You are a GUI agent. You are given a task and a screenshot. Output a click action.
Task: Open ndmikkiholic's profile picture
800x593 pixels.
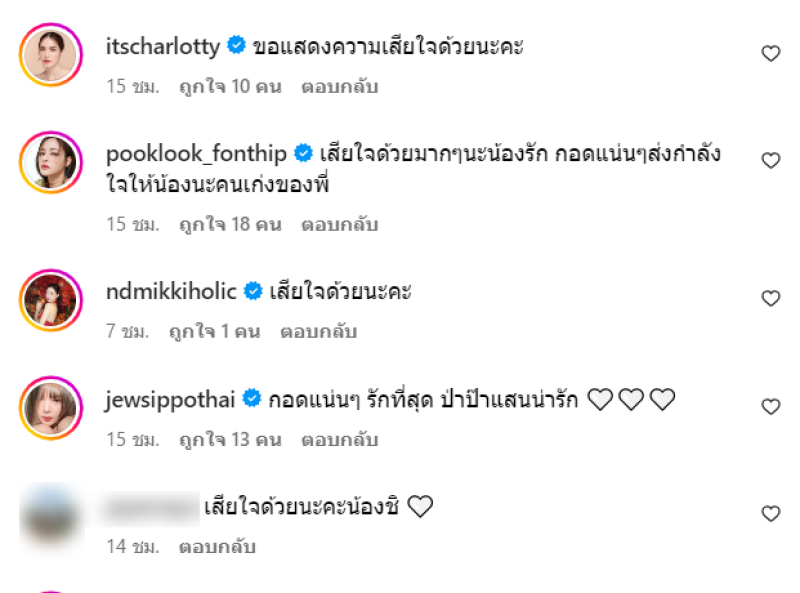point(50,300)
